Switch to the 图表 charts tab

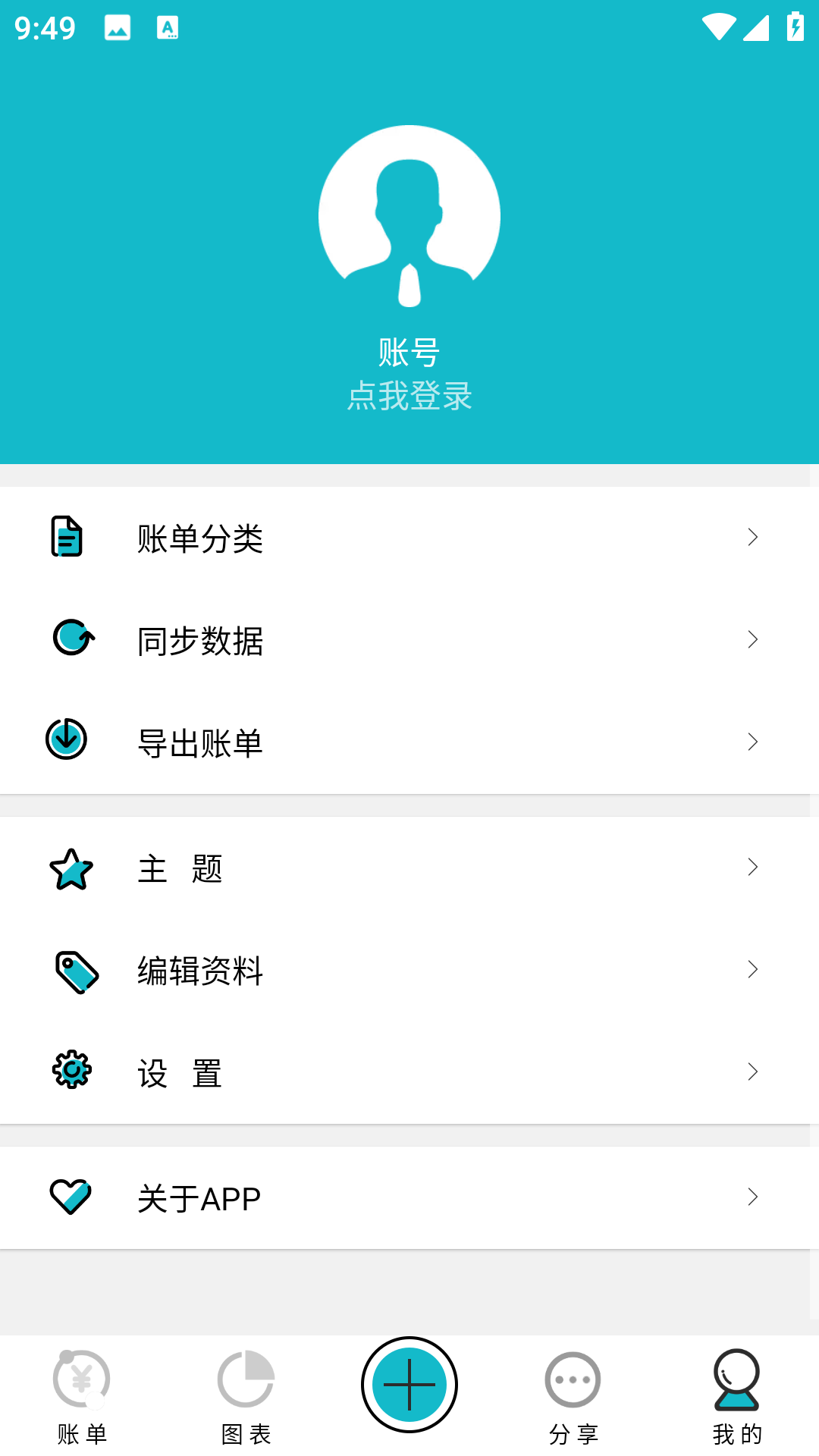coord(246,1397)
